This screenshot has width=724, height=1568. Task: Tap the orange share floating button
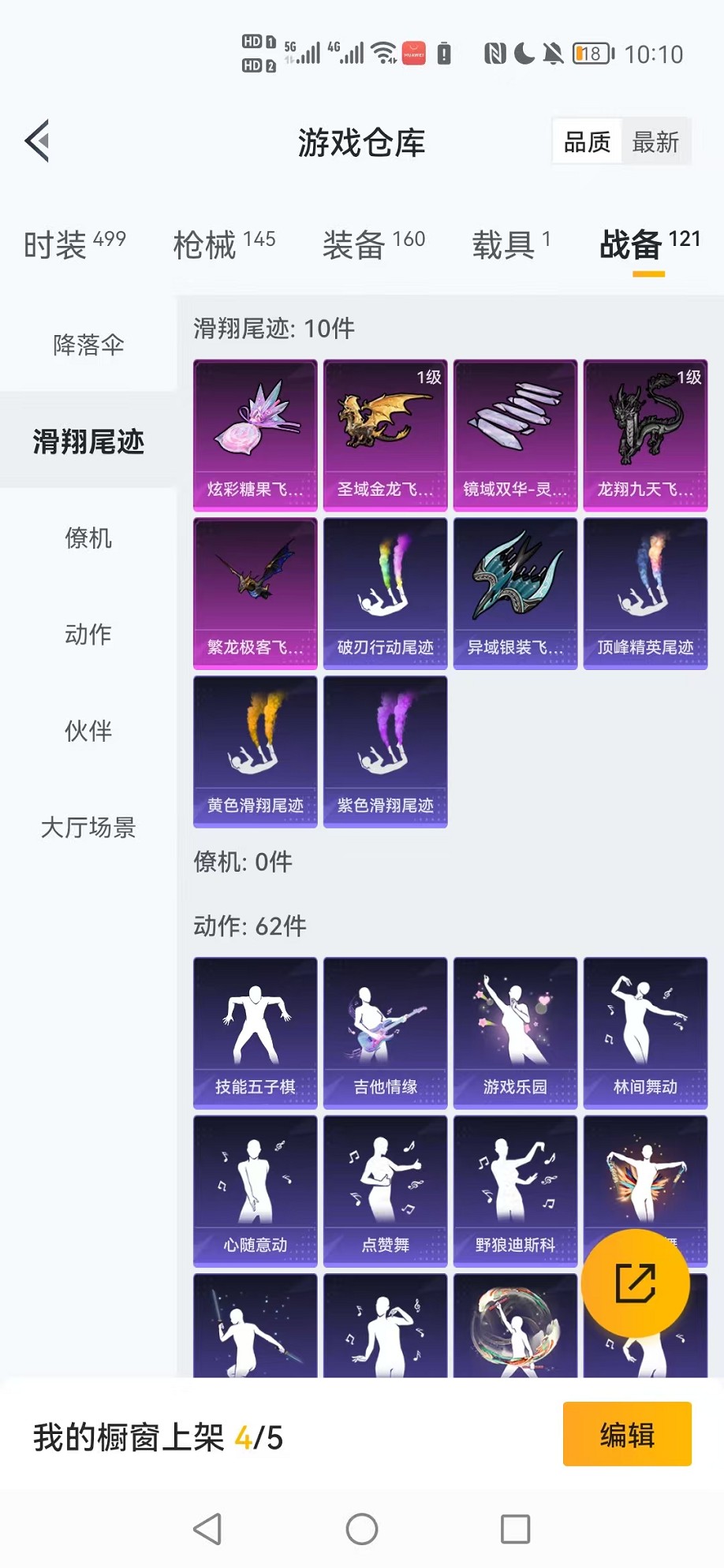(x=635, y=1283)
